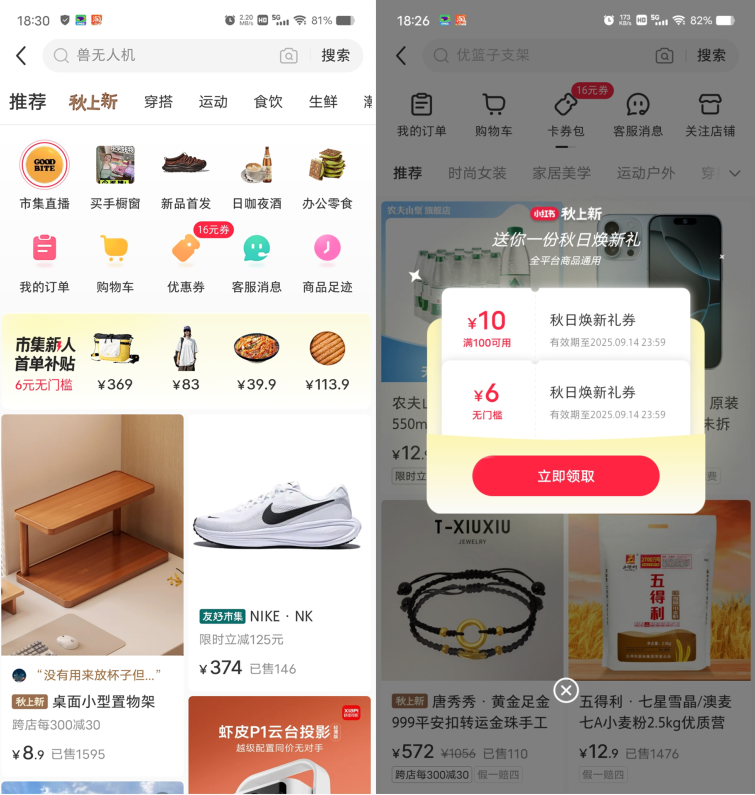
Task: Dismiss the 秋日焕新礼券 coupon popup
Action: pyautogui.click(x=566, y=690)
